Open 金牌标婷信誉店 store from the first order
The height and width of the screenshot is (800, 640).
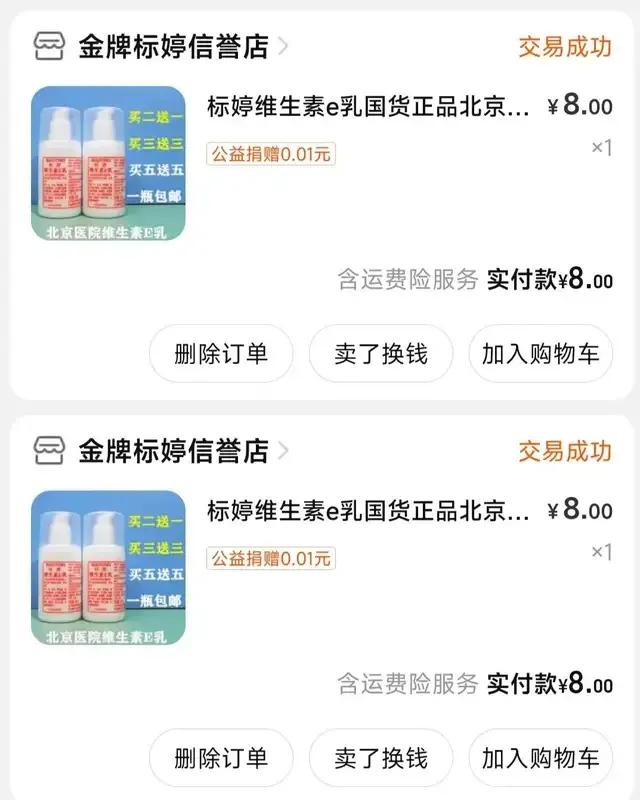[x=173, y=46]
